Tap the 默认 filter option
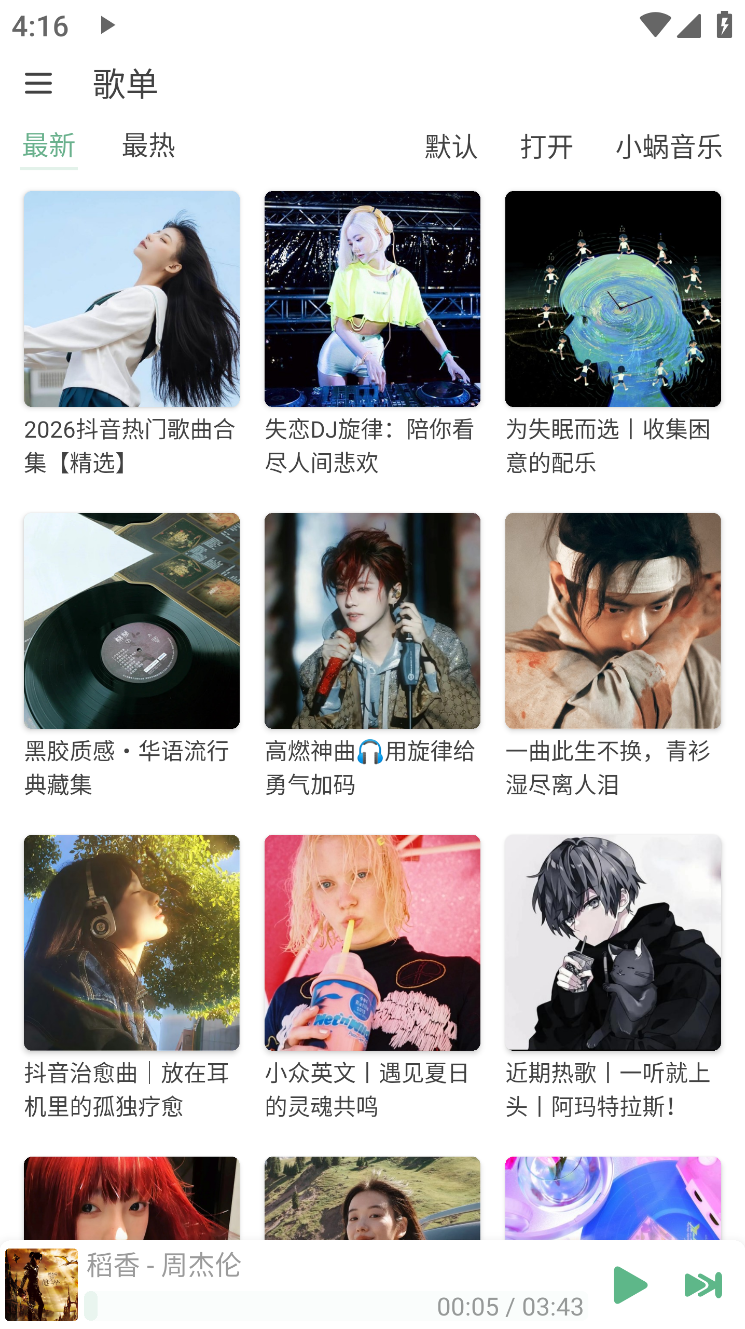This screenshot has height=1329, width=745. (x=451, y=147)
